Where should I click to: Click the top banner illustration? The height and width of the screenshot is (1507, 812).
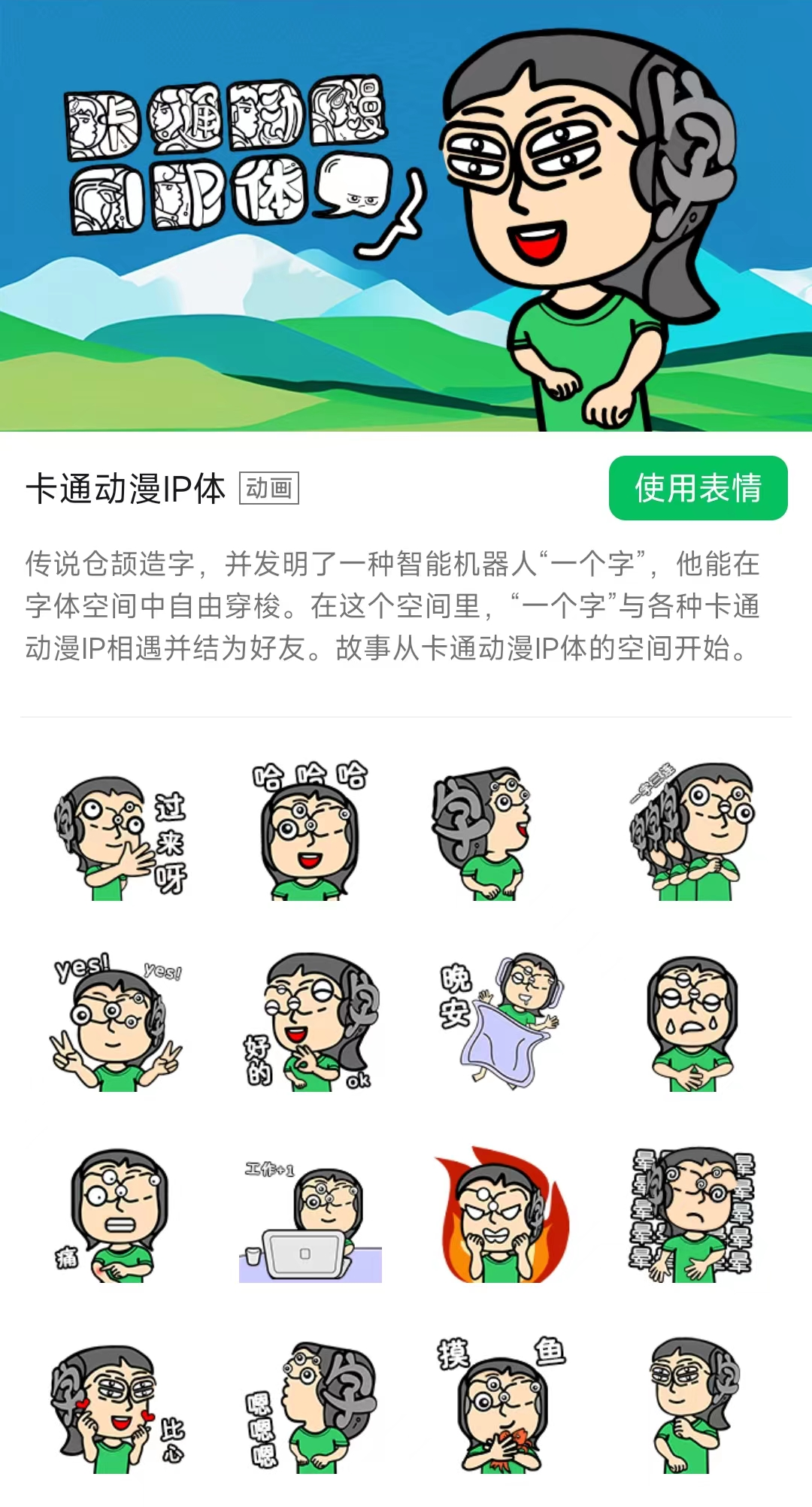(x=406, y=218)
